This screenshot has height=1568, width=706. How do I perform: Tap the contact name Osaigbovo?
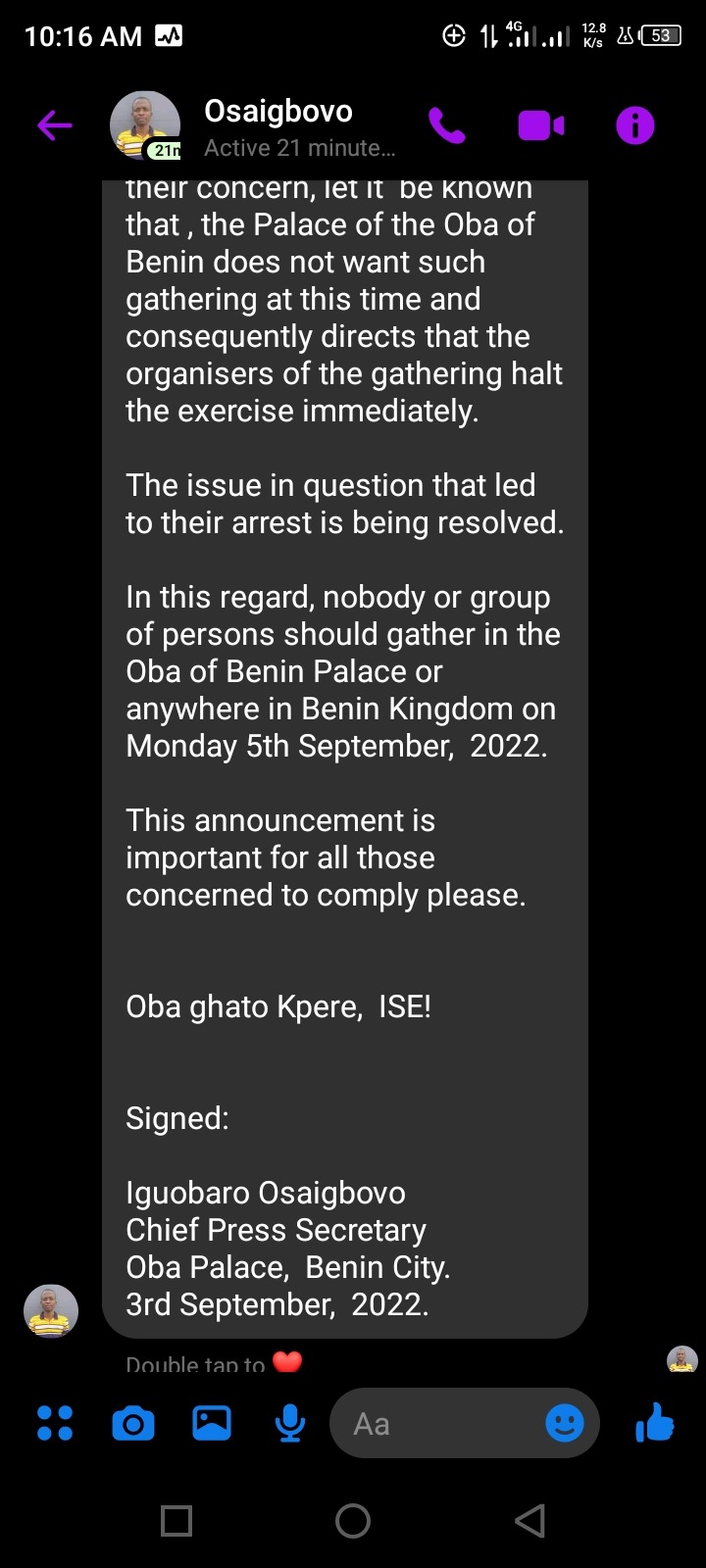click(x=278, y=111)
